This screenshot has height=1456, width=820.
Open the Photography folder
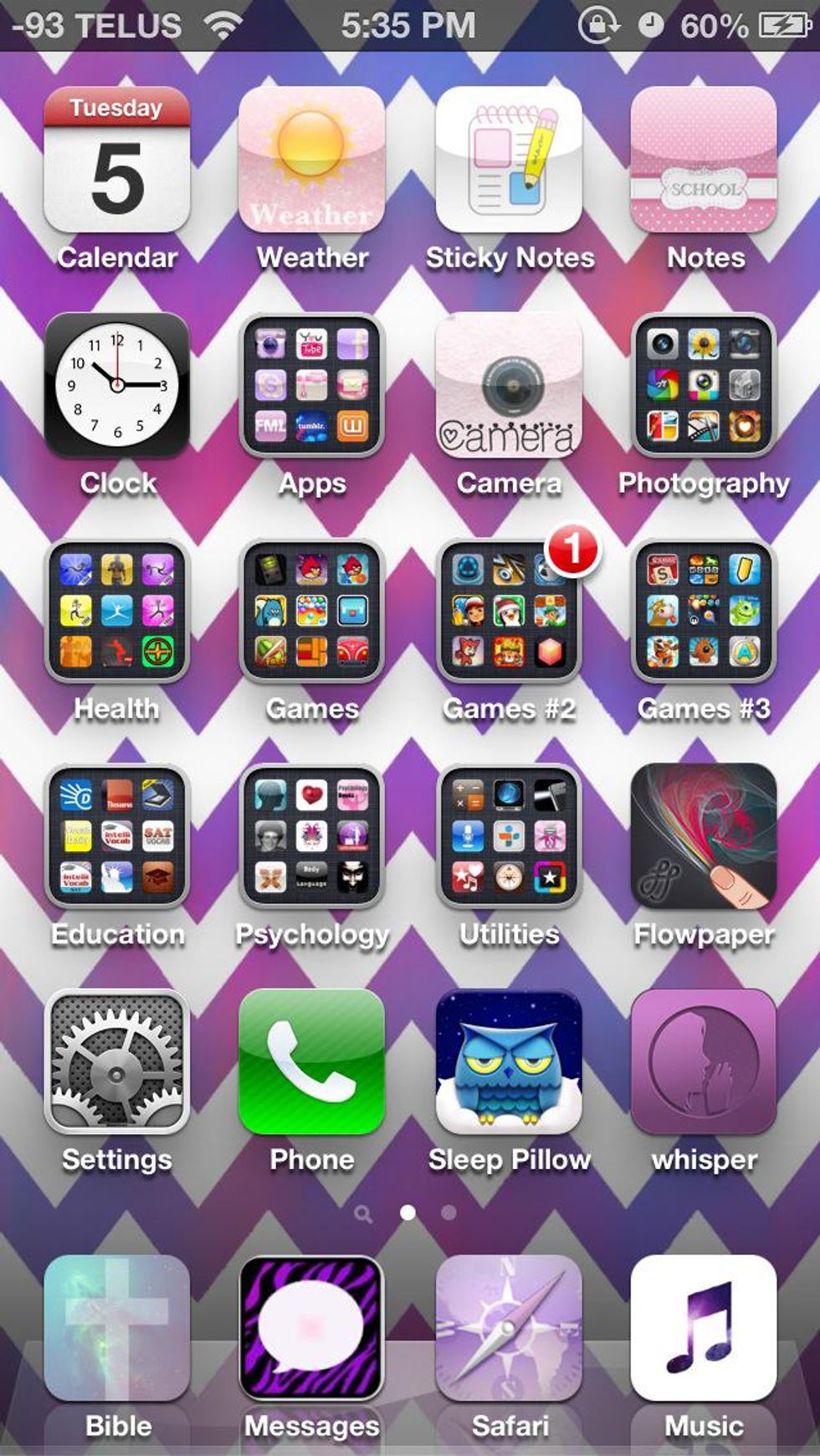704,386
